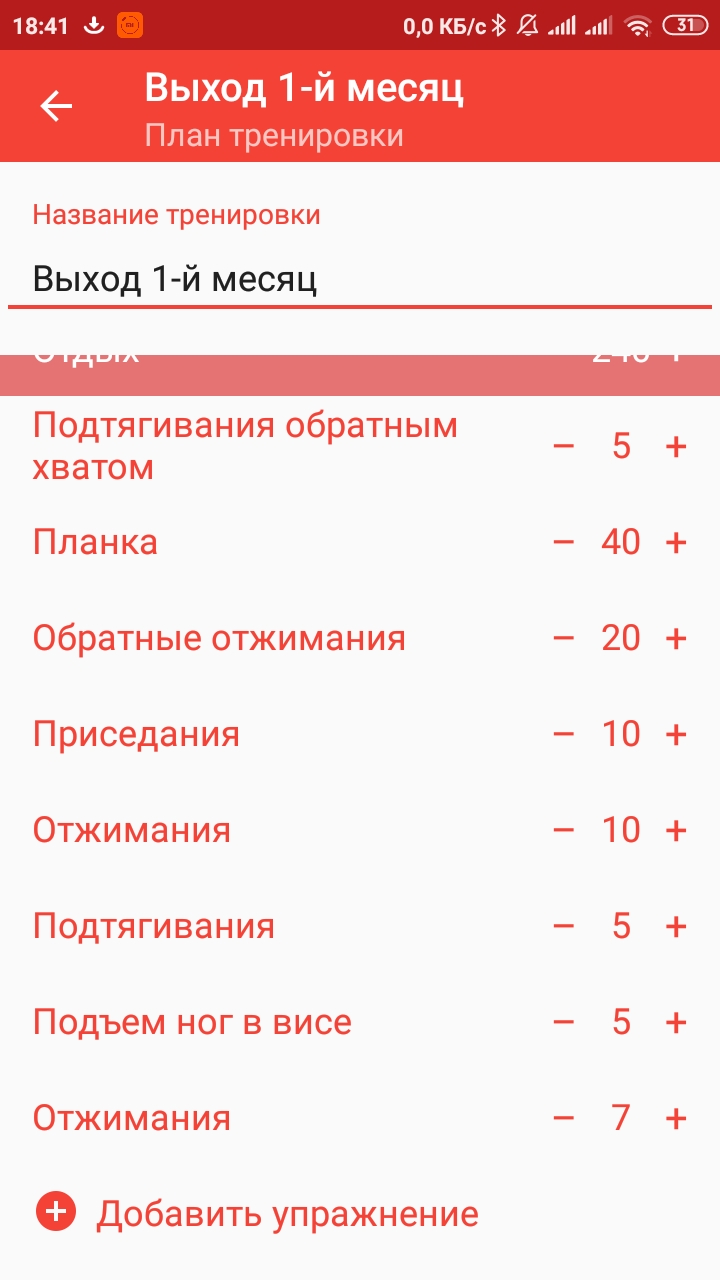Increase Обратные отжимания count

(x=677, y=638)
